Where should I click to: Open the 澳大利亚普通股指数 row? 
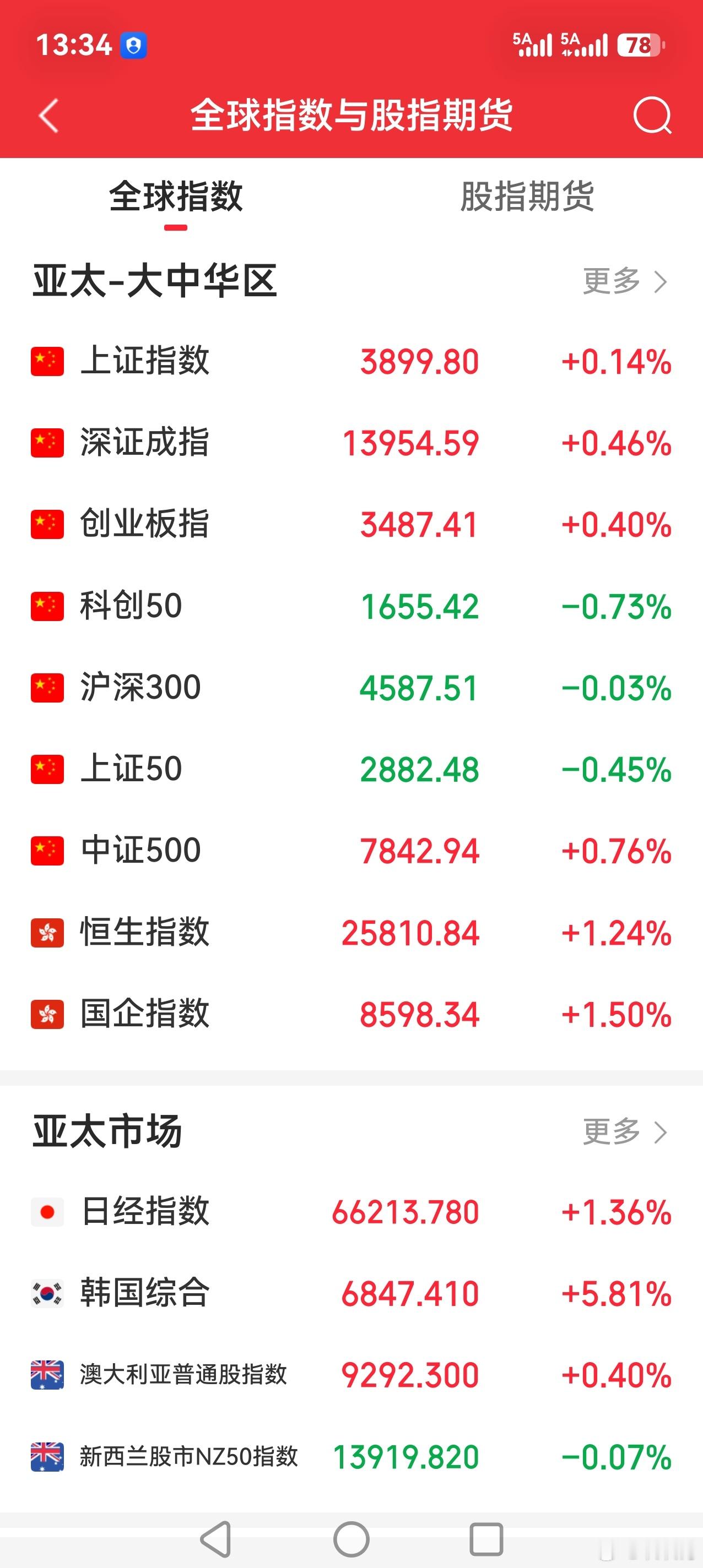351,1374
